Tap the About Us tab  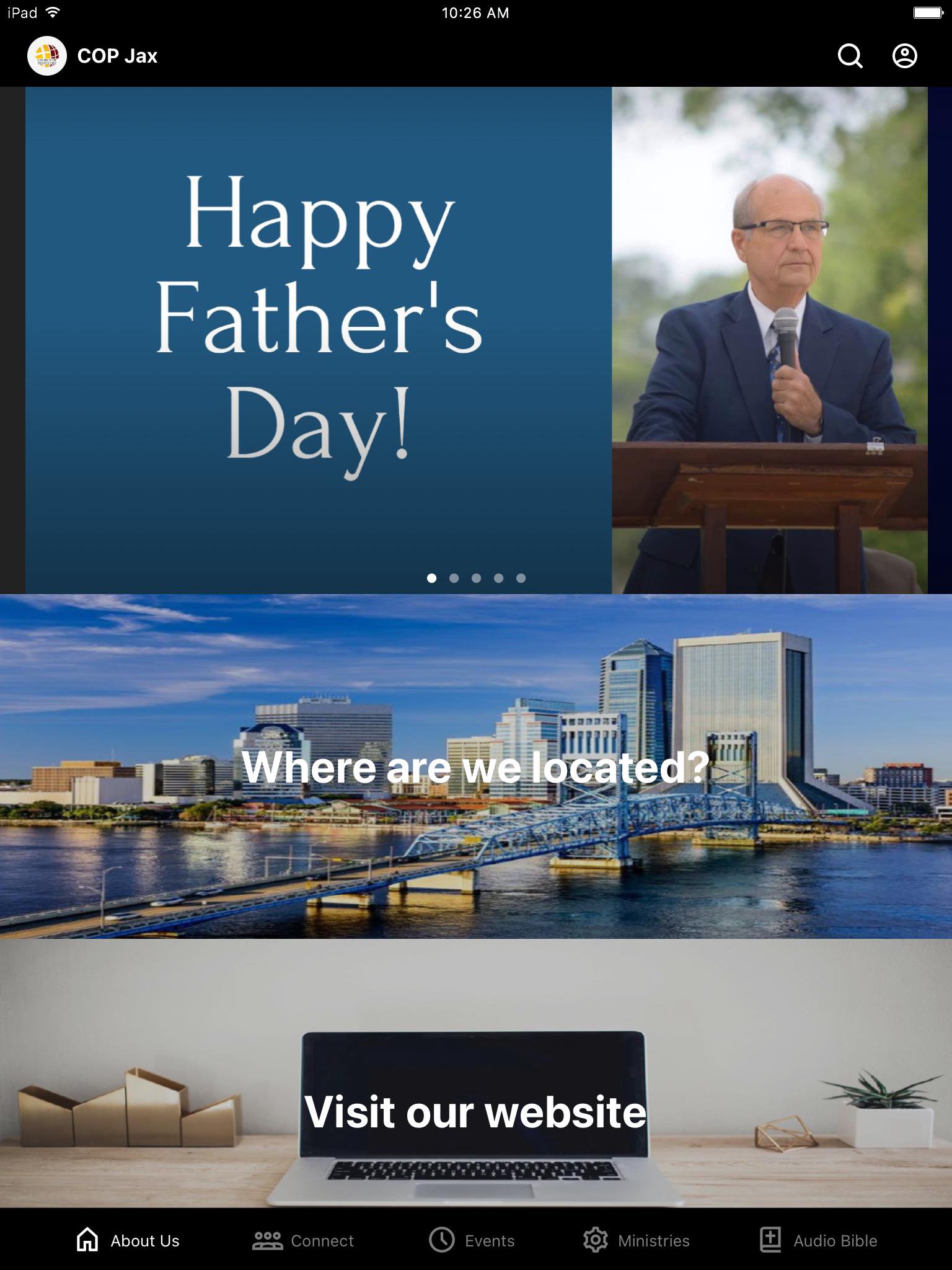pos(128,1240)
